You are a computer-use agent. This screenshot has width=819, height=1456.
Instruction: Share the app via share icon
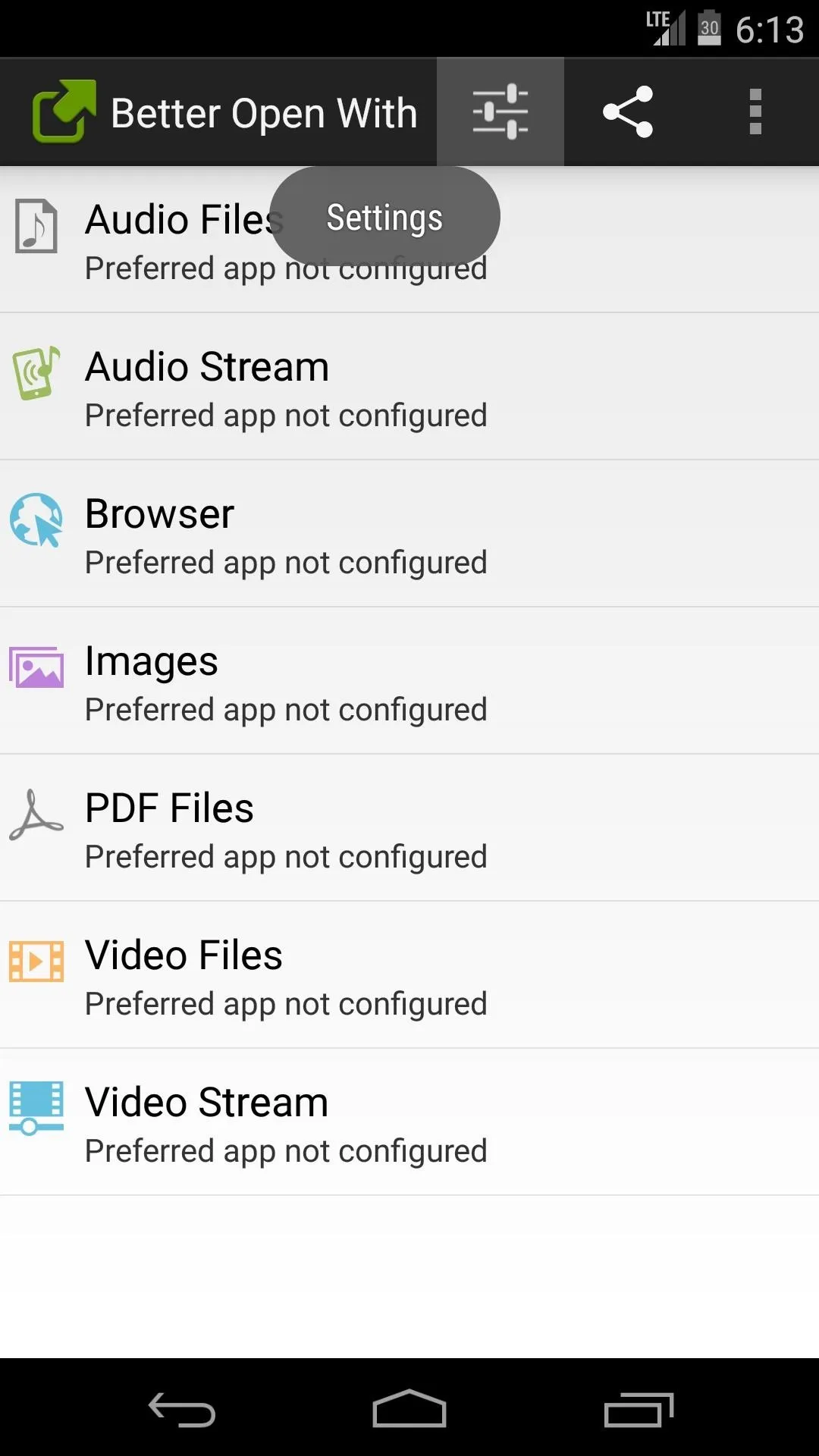point(627,112)
